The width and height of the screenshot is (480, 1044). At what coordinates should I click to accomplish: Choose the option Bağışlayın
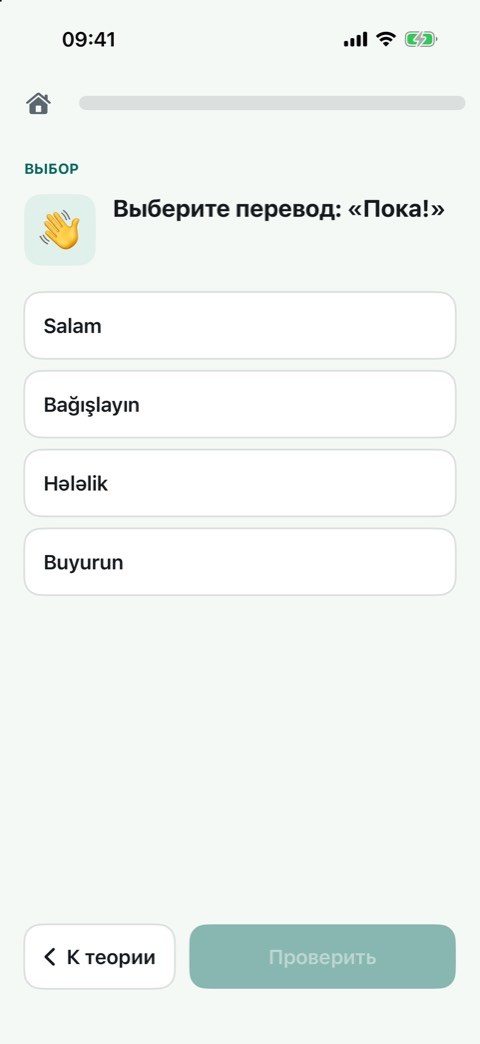tap(240, 404)
